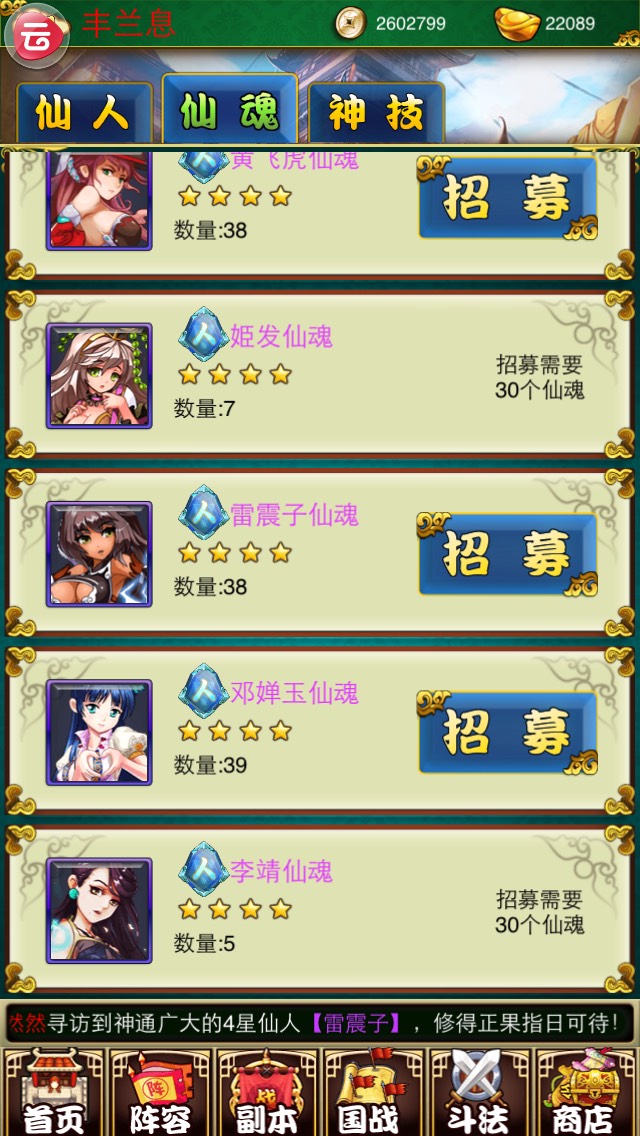Image resolution: width=640 pixels, height=1136 pixels.
Task: Open the 姬发仙魂 portrait
Action: coord(99,376)
